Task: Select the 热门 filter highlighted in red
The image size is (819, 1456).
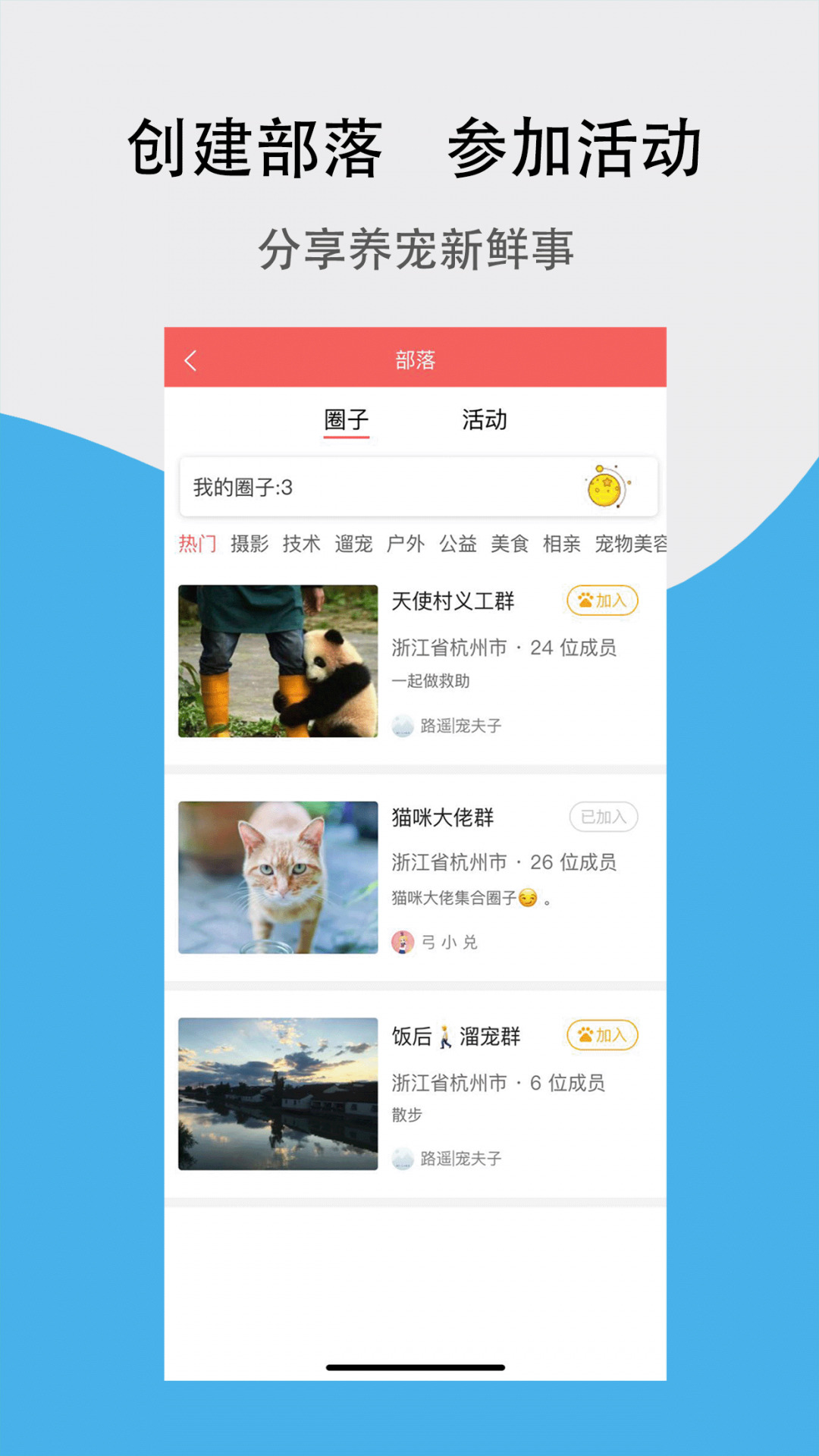Action: tap(199, 544)
